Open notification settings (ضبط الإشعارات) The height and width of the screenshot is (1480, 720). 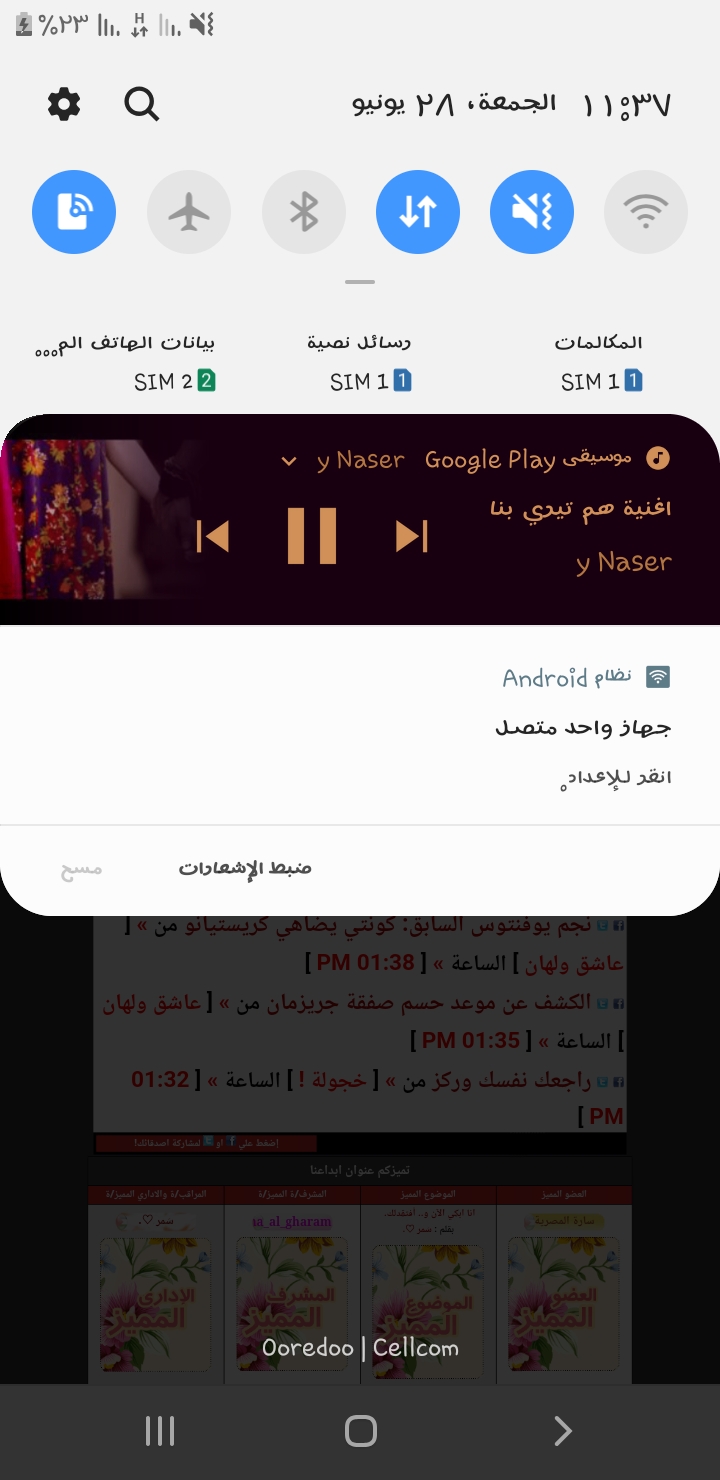tap(245, 868)
